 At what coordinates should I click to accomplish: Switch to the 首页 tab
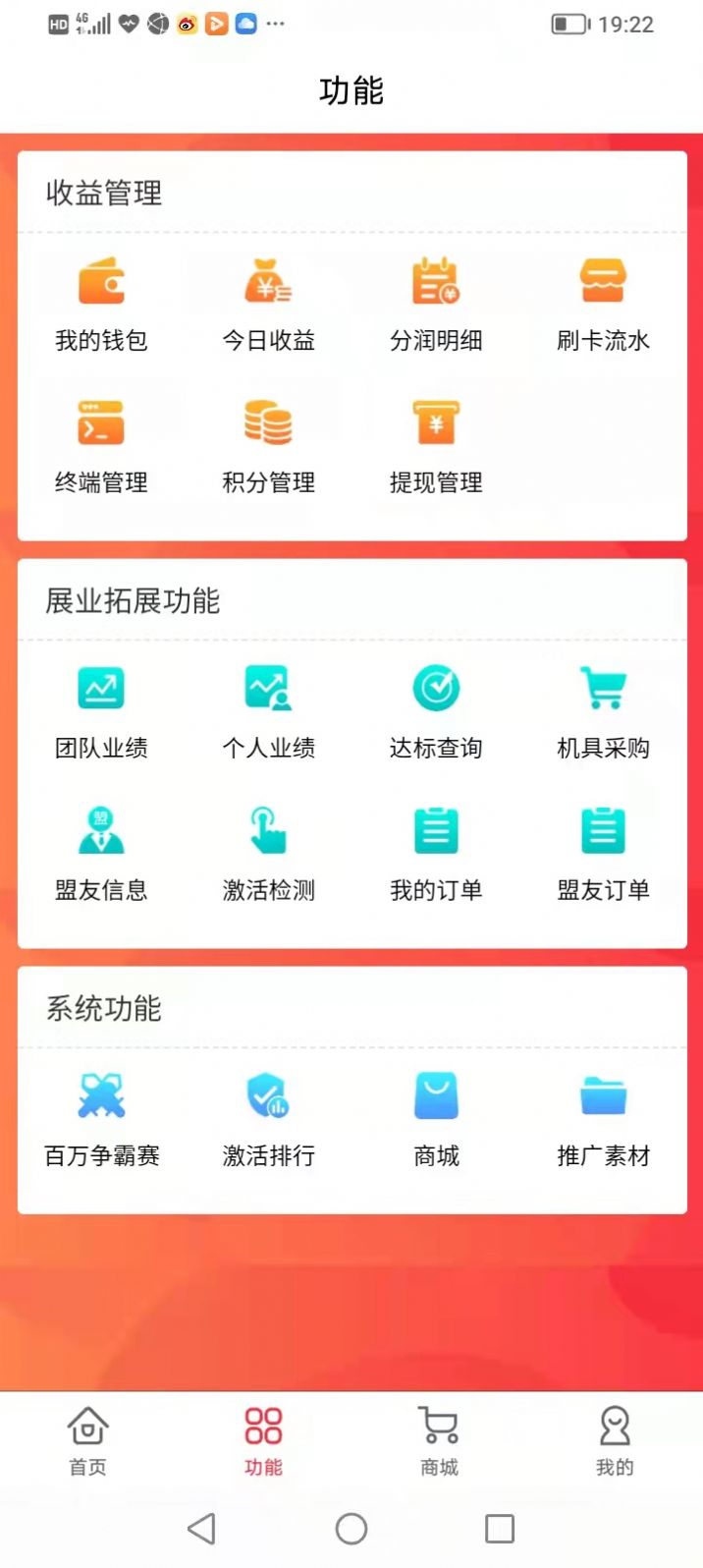(87, 1441)
